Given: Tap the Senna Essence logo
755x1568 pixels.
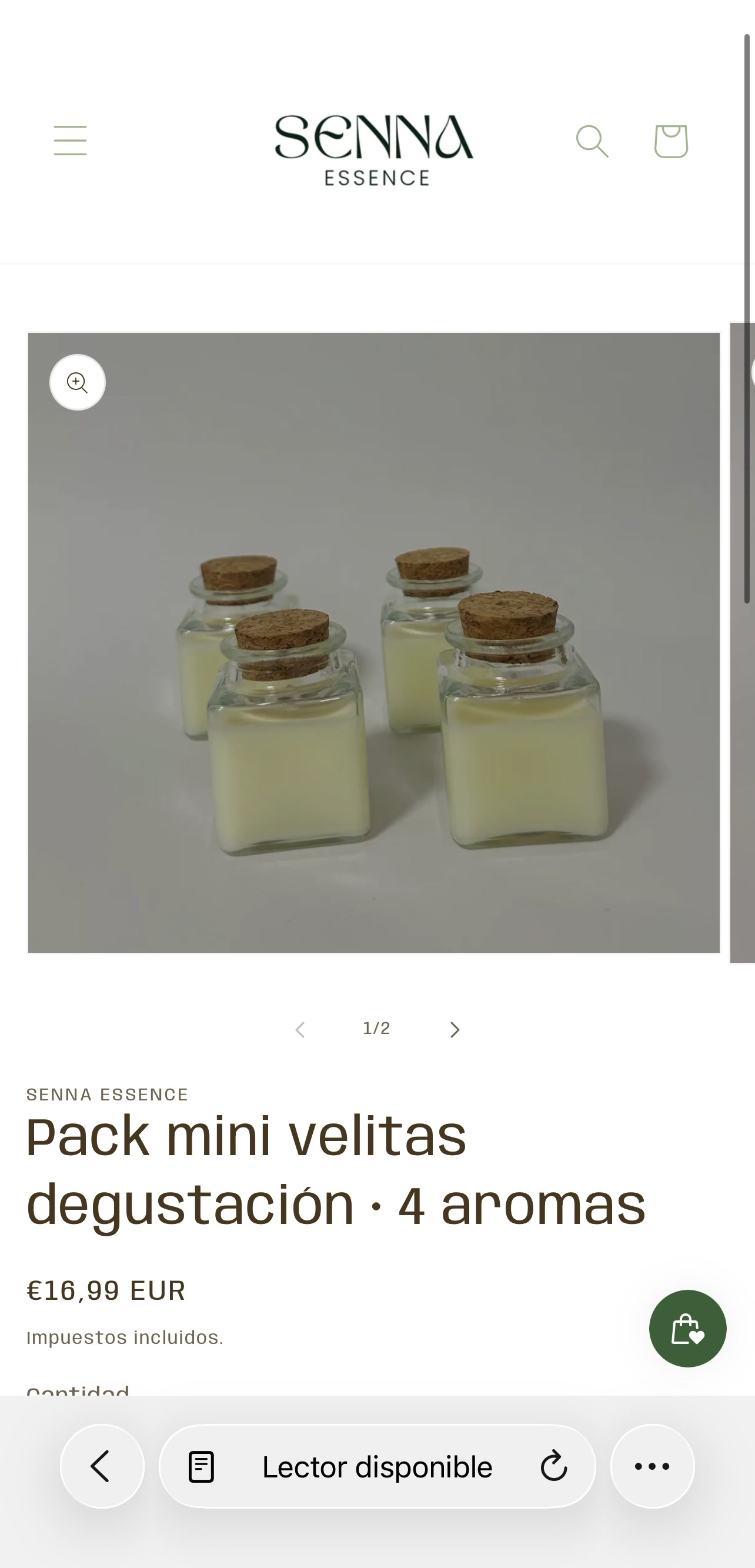Looking at the screenshot, I should 373,150.
